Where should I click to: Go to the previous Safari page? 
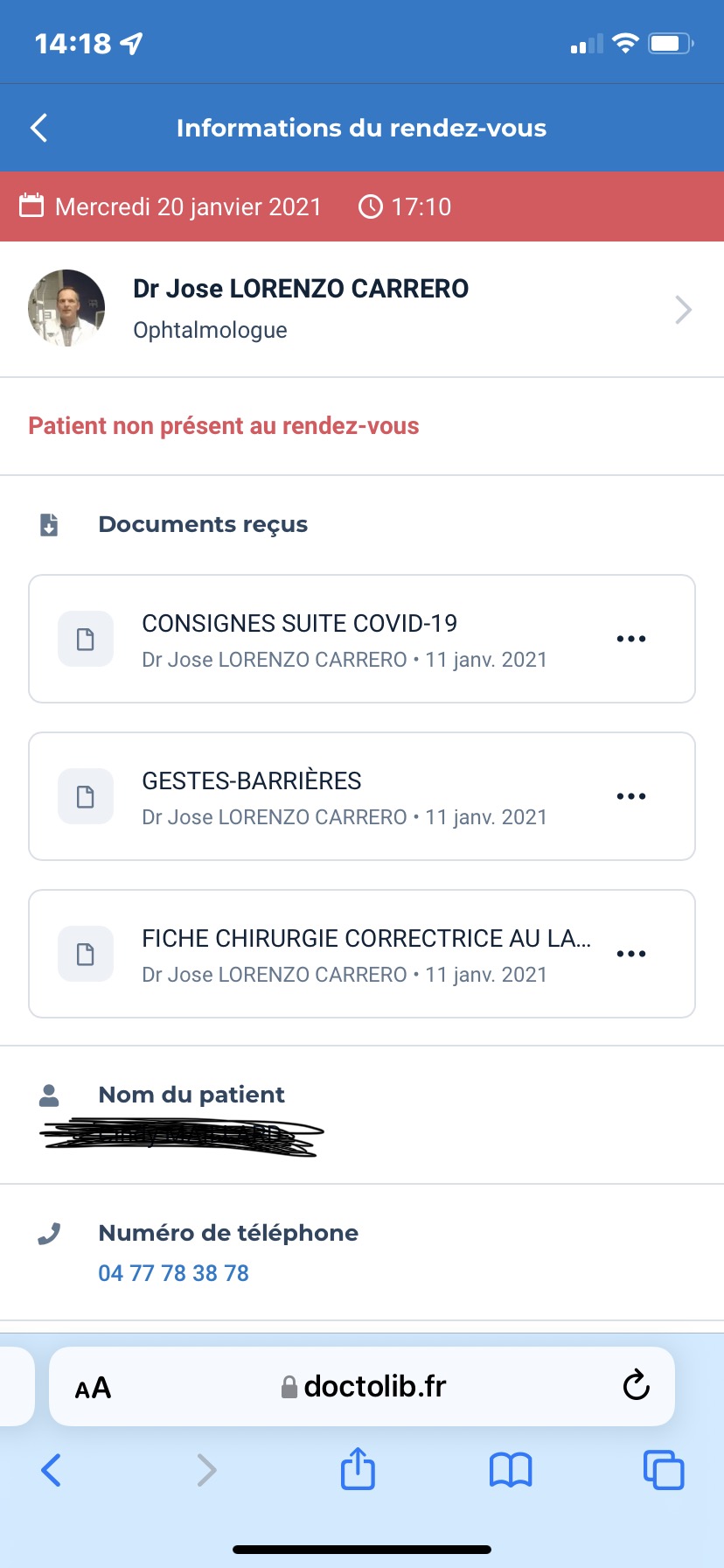pyautogui.click(x=52, y=1470)
